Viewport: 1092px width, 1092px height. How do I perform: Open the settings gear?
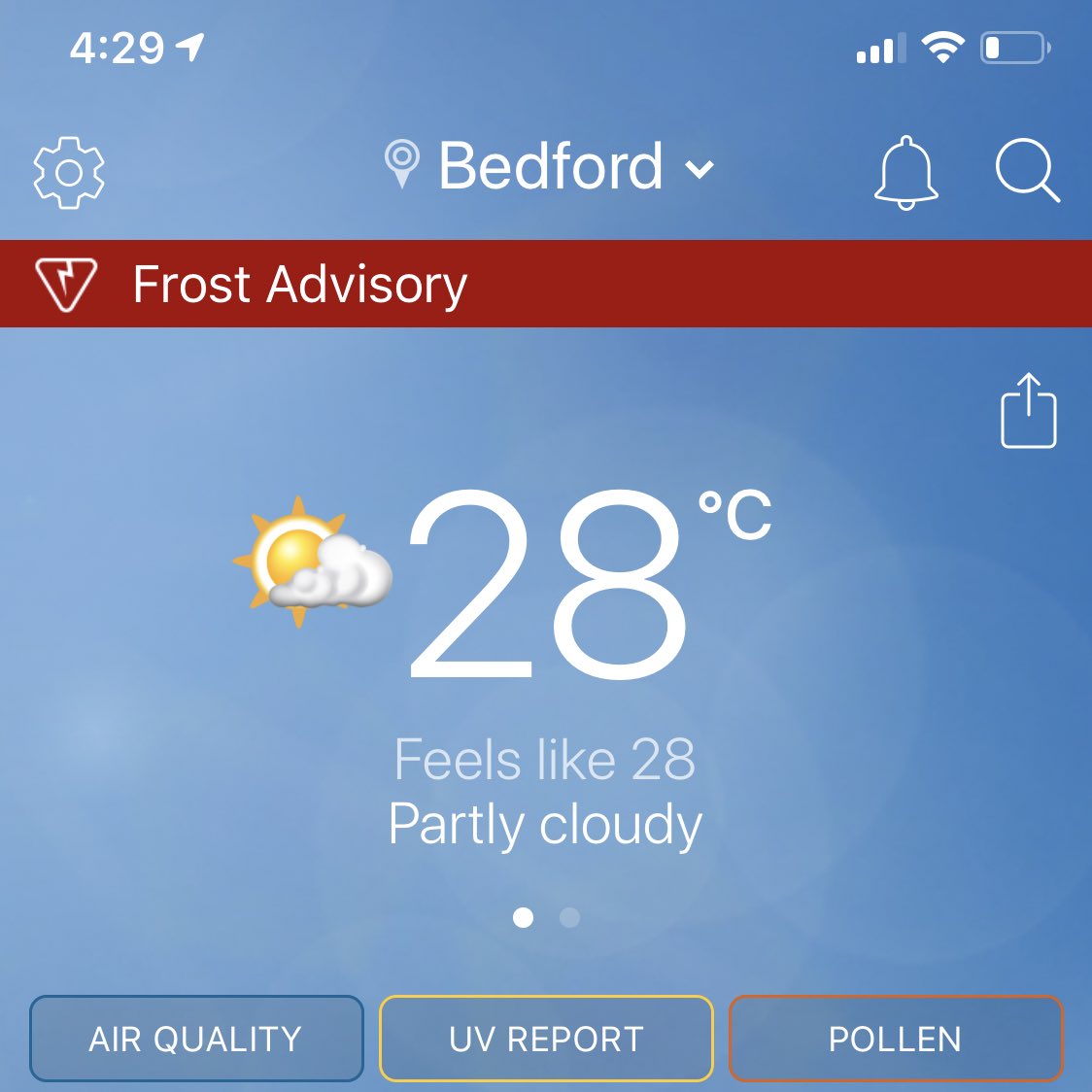pyautogui.click(x=69, y=172)
